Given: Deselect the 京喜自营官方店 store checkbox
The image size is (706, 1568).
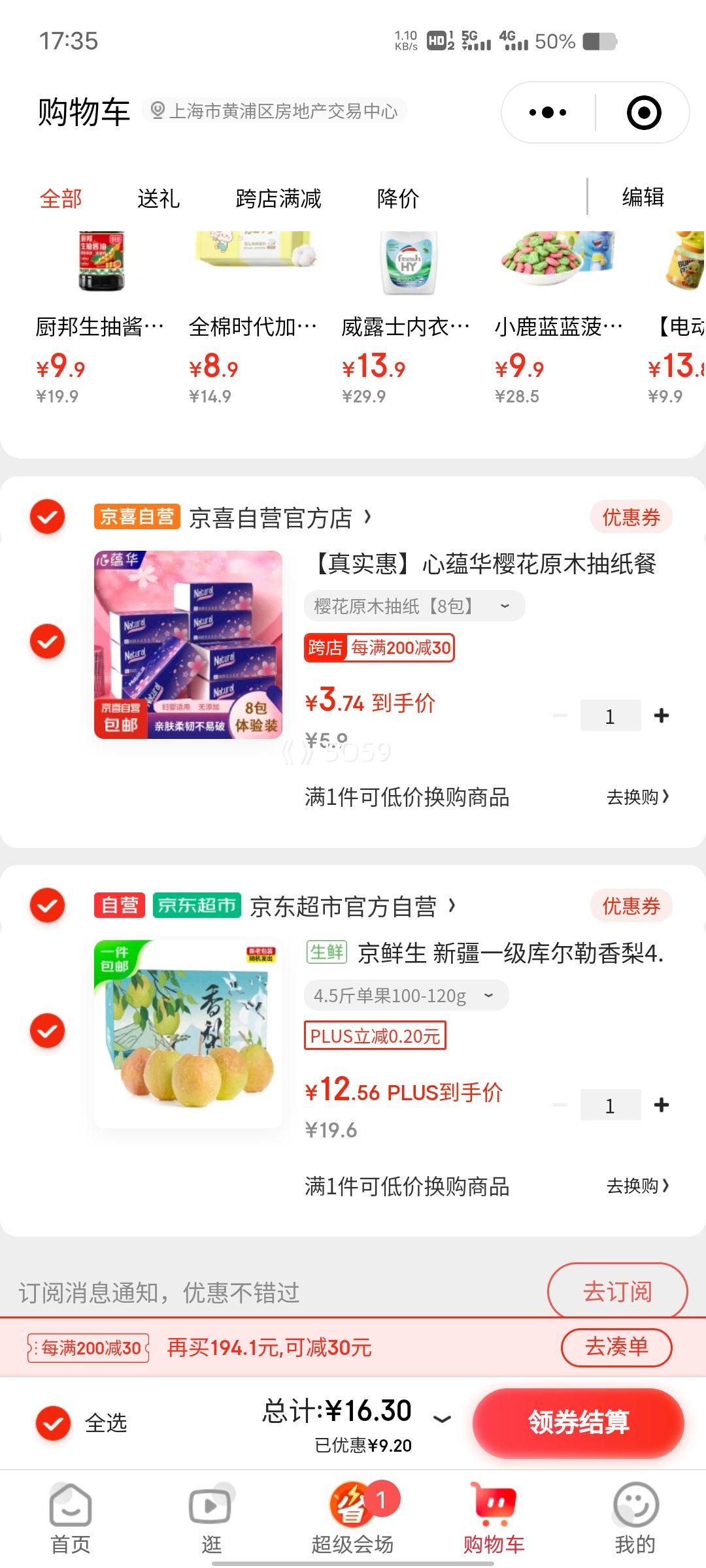Looking at the screenshot, I should pyautogui.click(x=46, y=517).
